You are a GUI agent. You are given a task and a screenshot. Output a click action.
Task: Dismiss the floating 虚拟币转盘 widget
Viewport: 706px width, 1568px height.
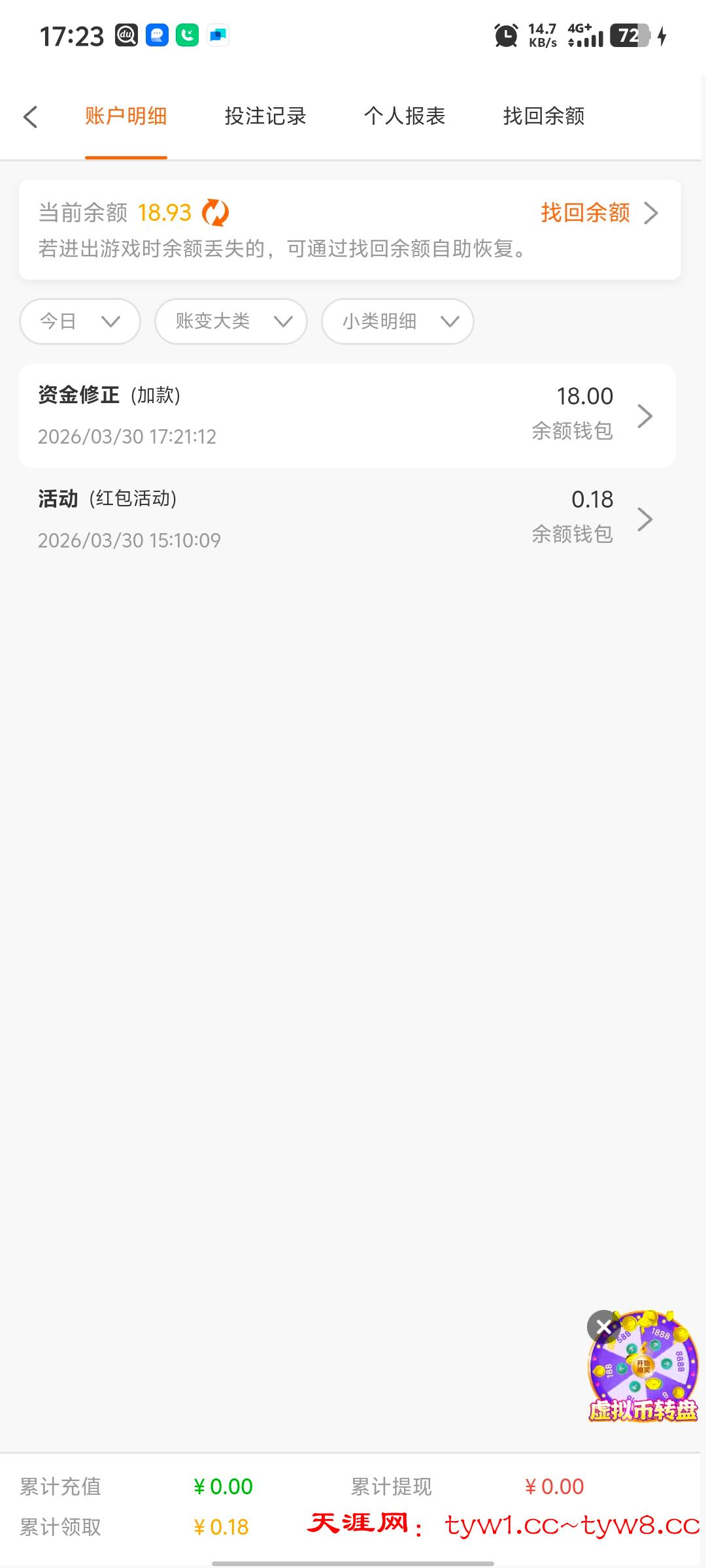click(x=603, y=1326)
